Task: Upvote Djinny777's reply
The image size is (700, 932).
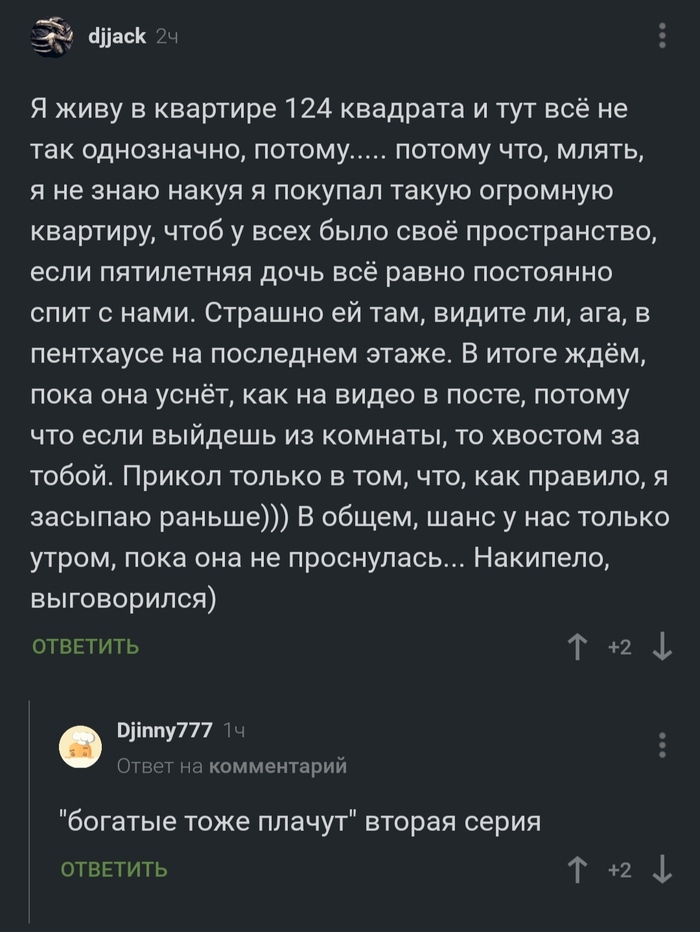Action: point(577,870)
